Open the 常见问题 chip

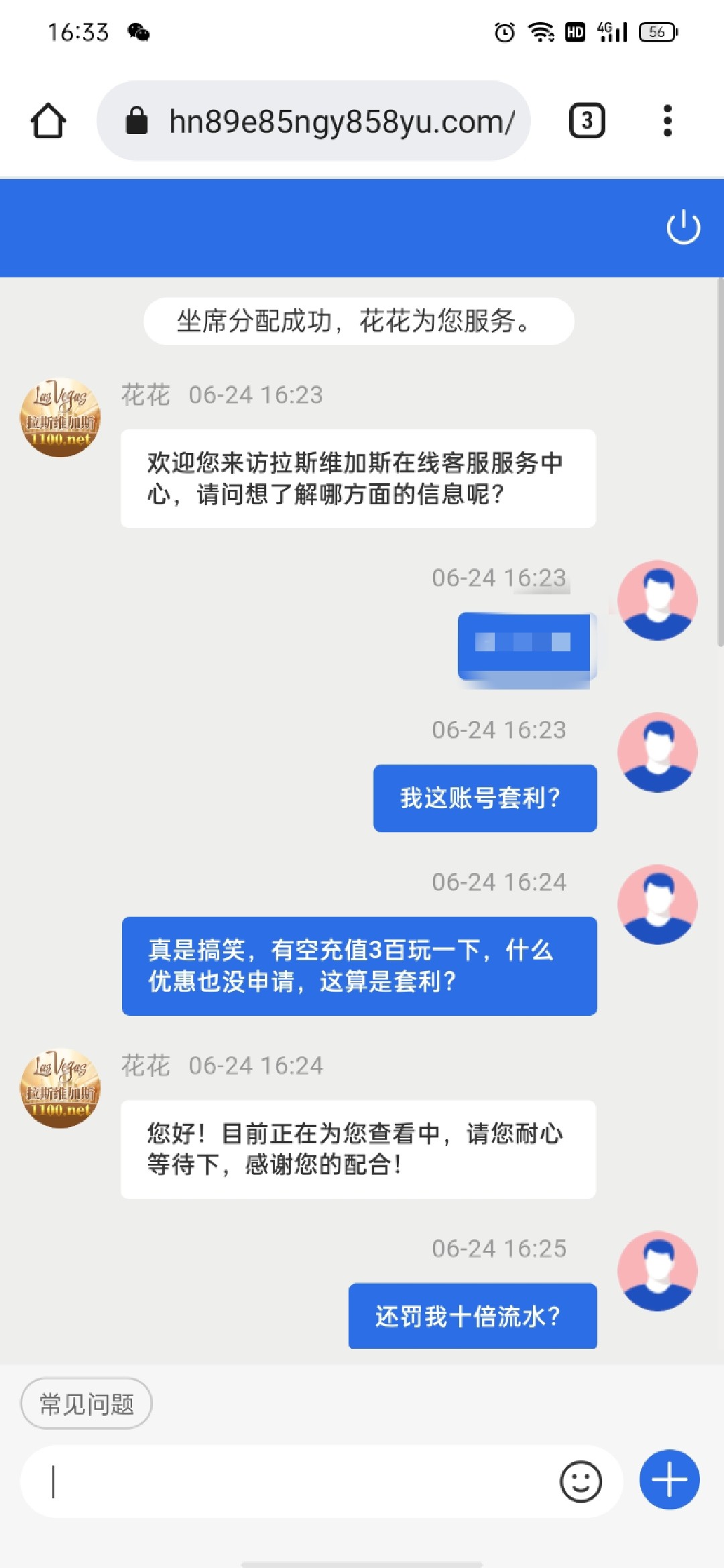[86, 1404]
